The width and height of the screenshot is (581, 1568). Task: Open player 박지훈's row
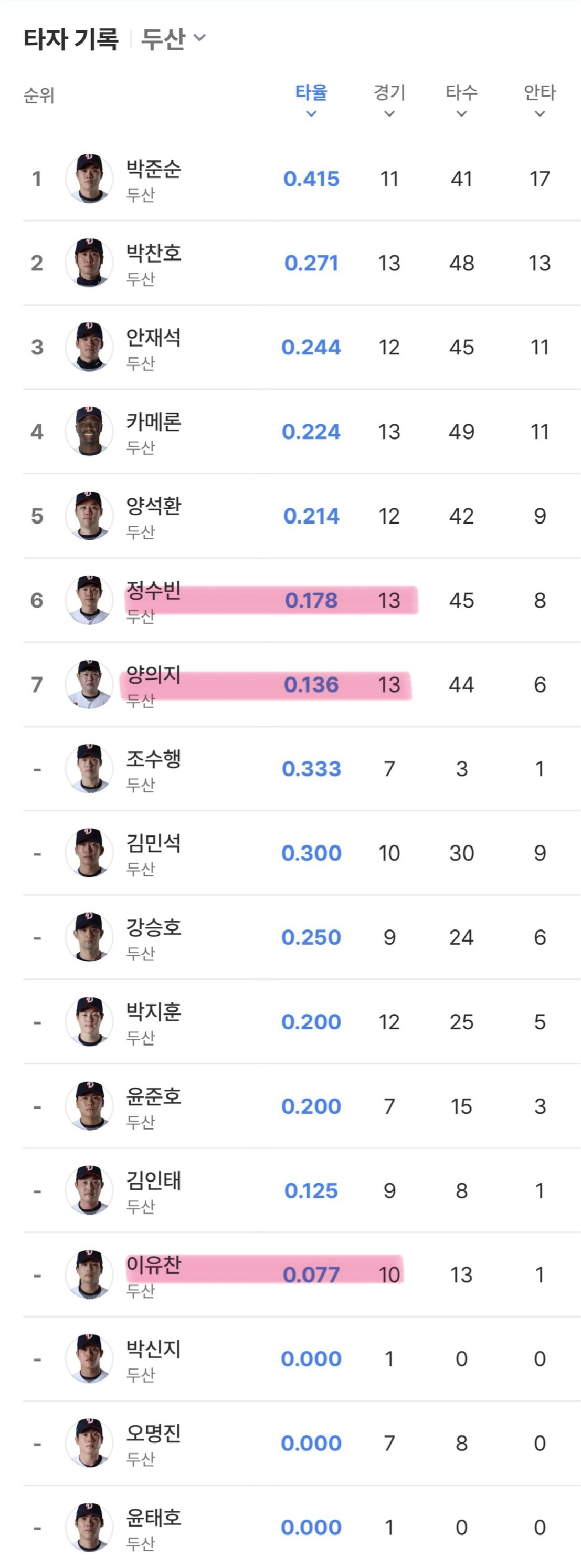(x=302, y=1021)
